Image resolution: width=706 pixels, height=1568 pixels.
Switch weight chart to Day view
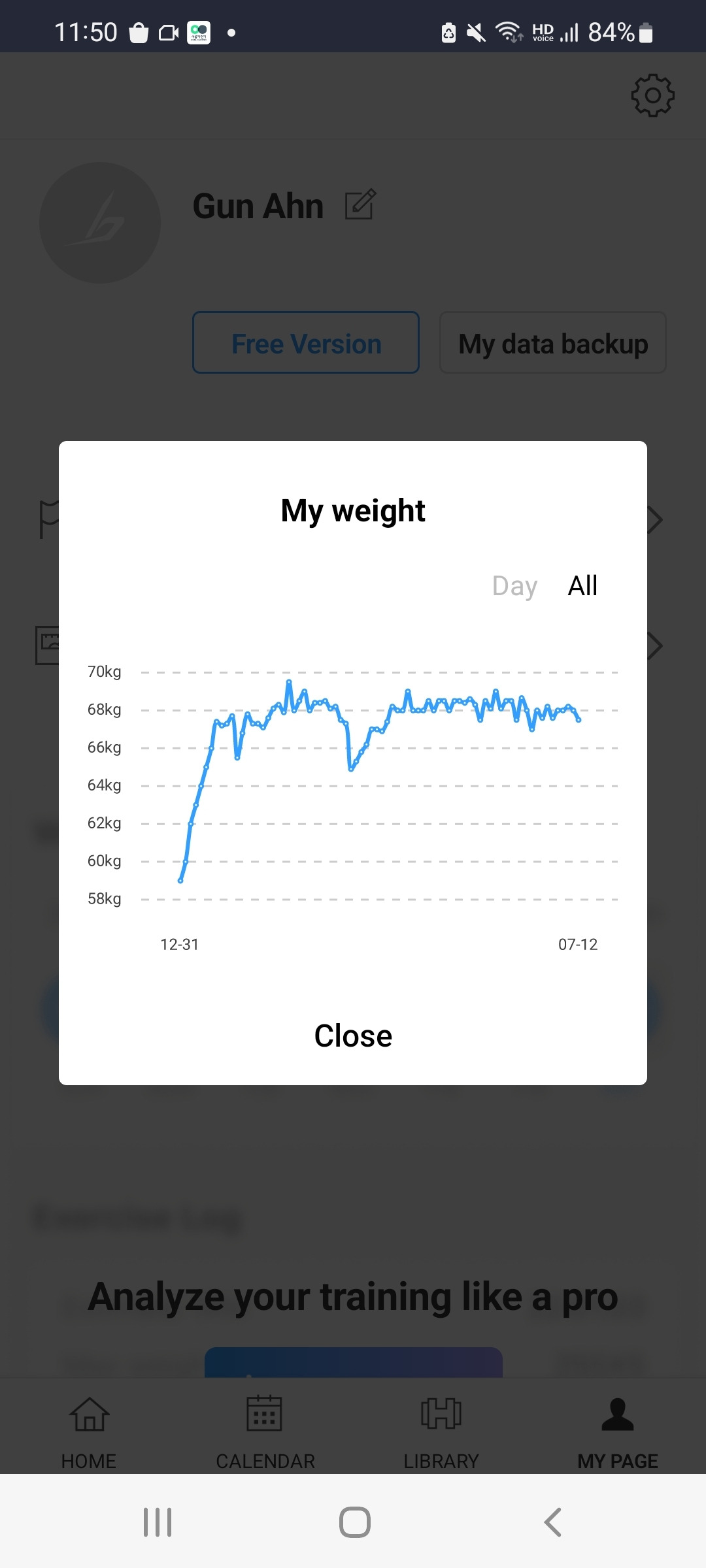[514, 586]
